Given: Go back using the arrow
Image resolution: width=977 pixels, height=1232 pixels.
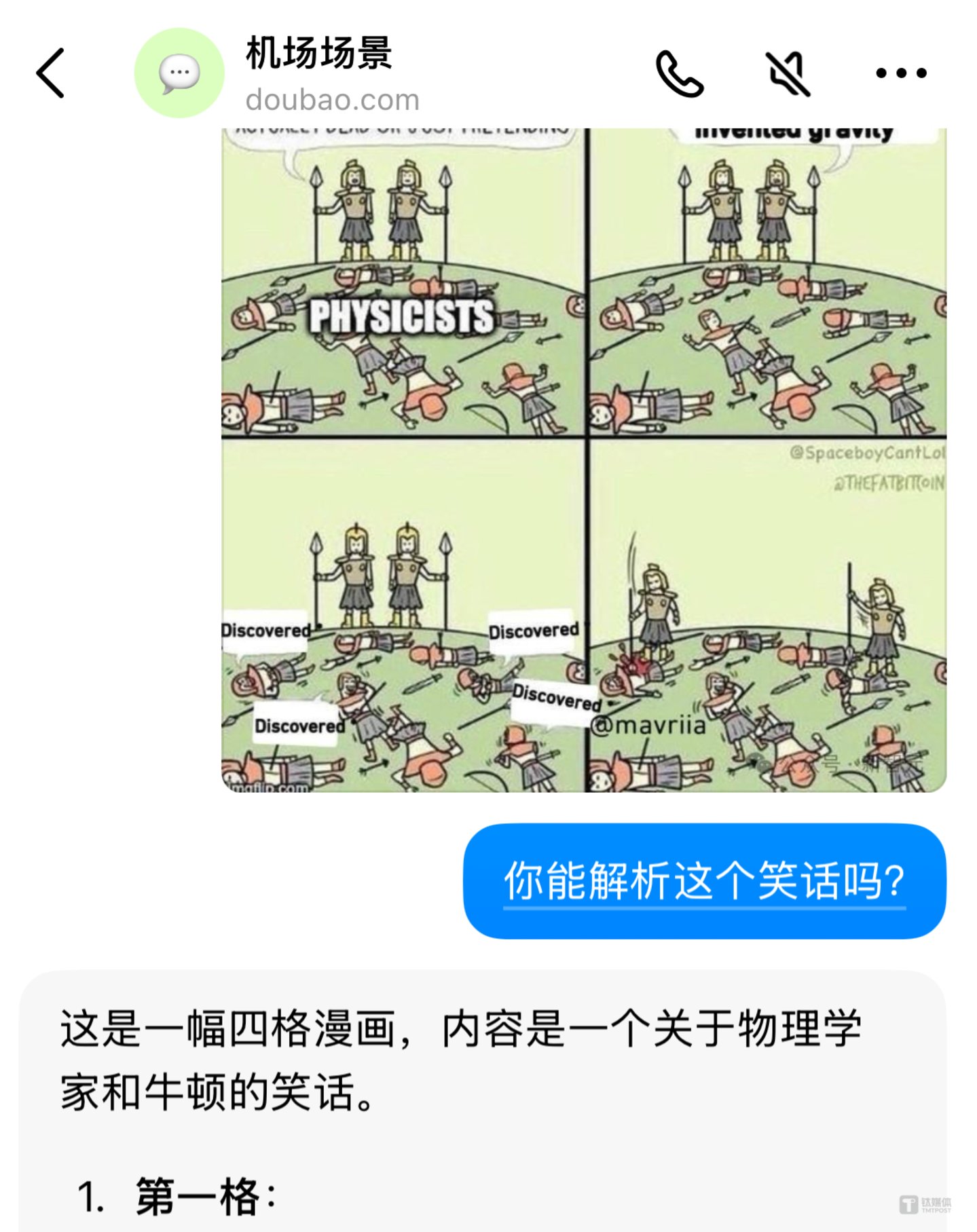Looking at the screenshot, I should click(51, 73).
